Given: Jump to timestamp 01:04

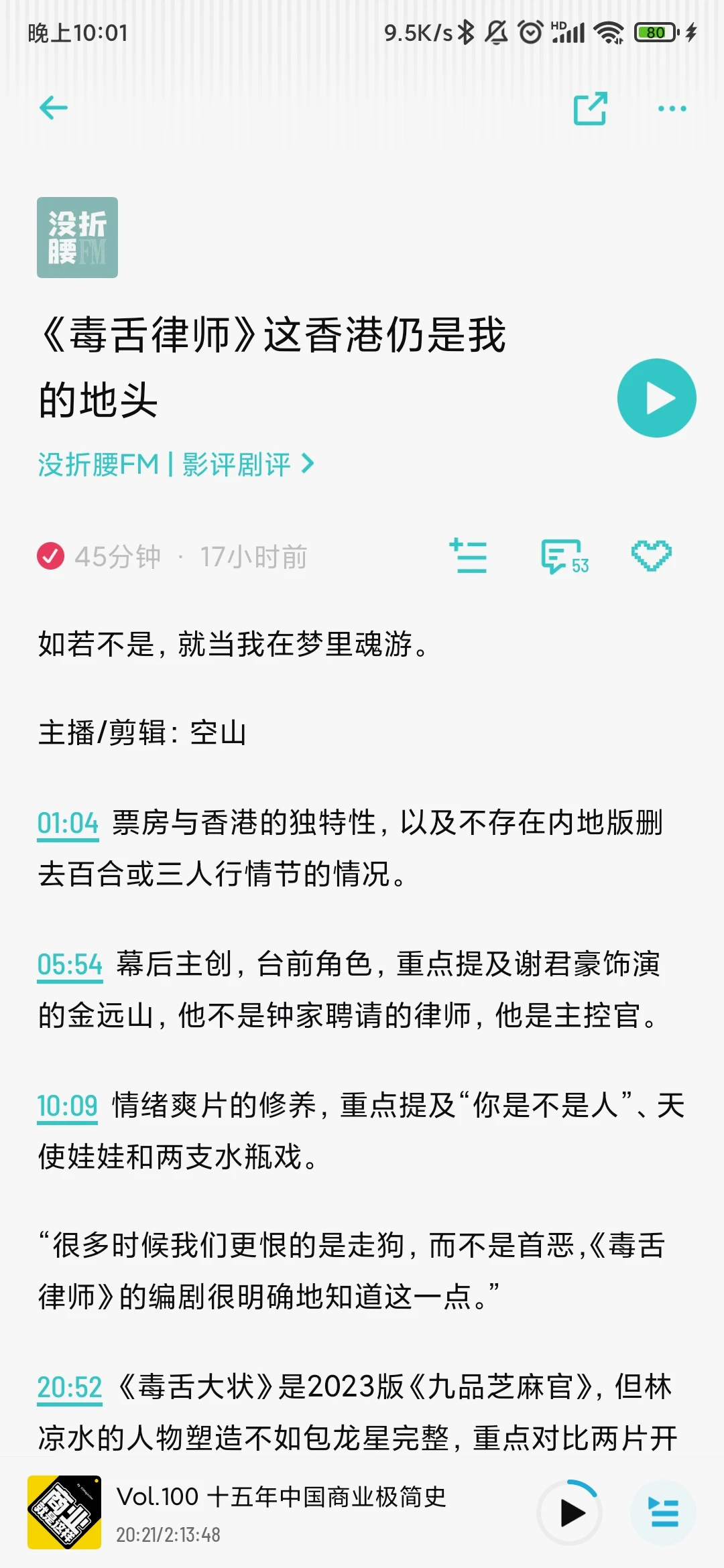Looking at the screenshot, I should tap(68, 824).
